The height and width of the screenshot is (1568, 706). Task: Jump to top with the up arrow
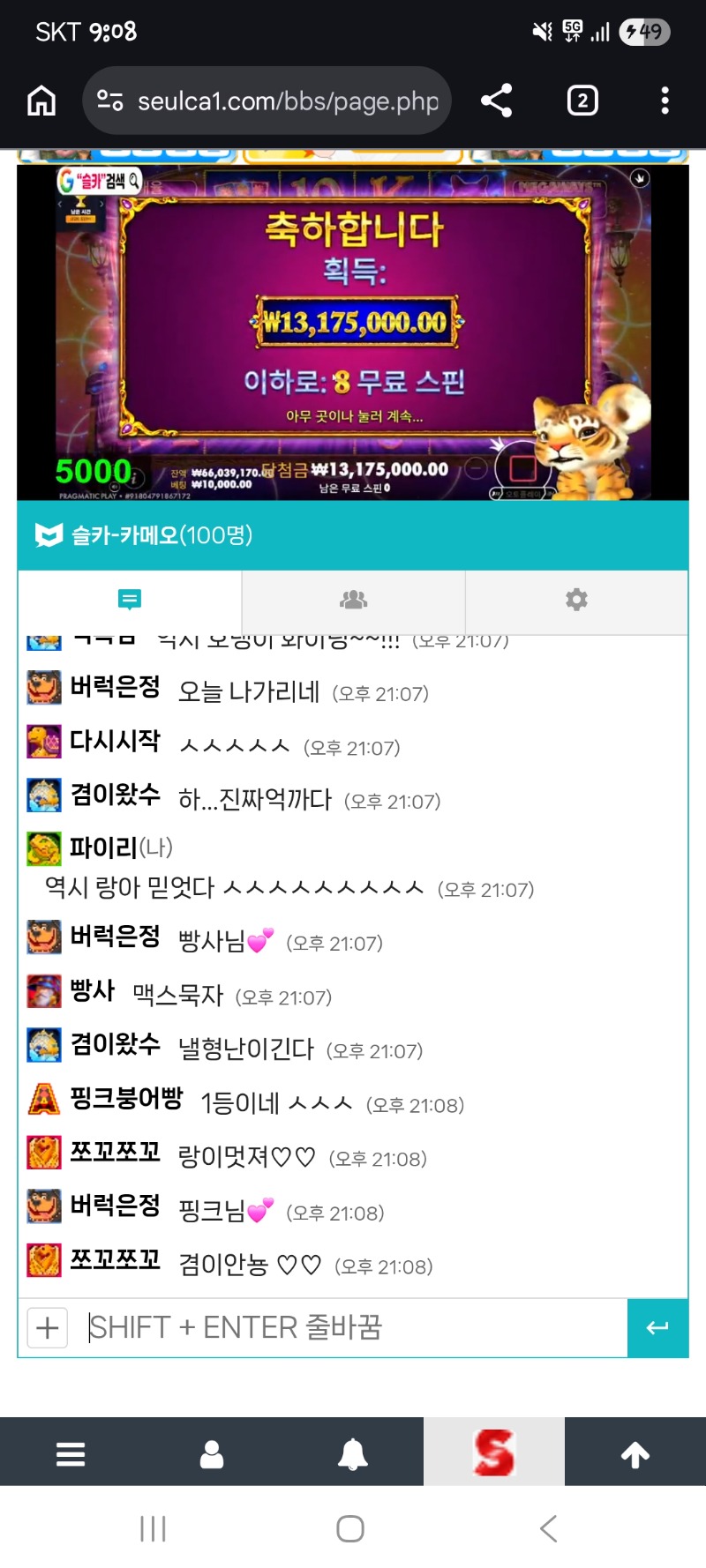coord(635,1453)
